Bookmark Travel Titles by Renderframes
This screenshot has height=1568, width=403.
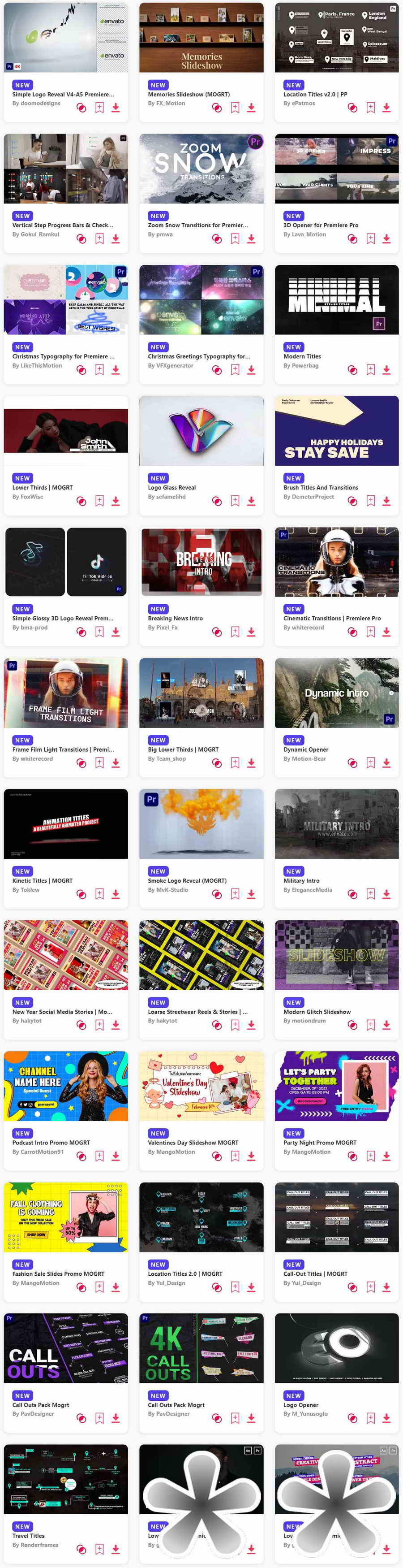point(99,1549)
